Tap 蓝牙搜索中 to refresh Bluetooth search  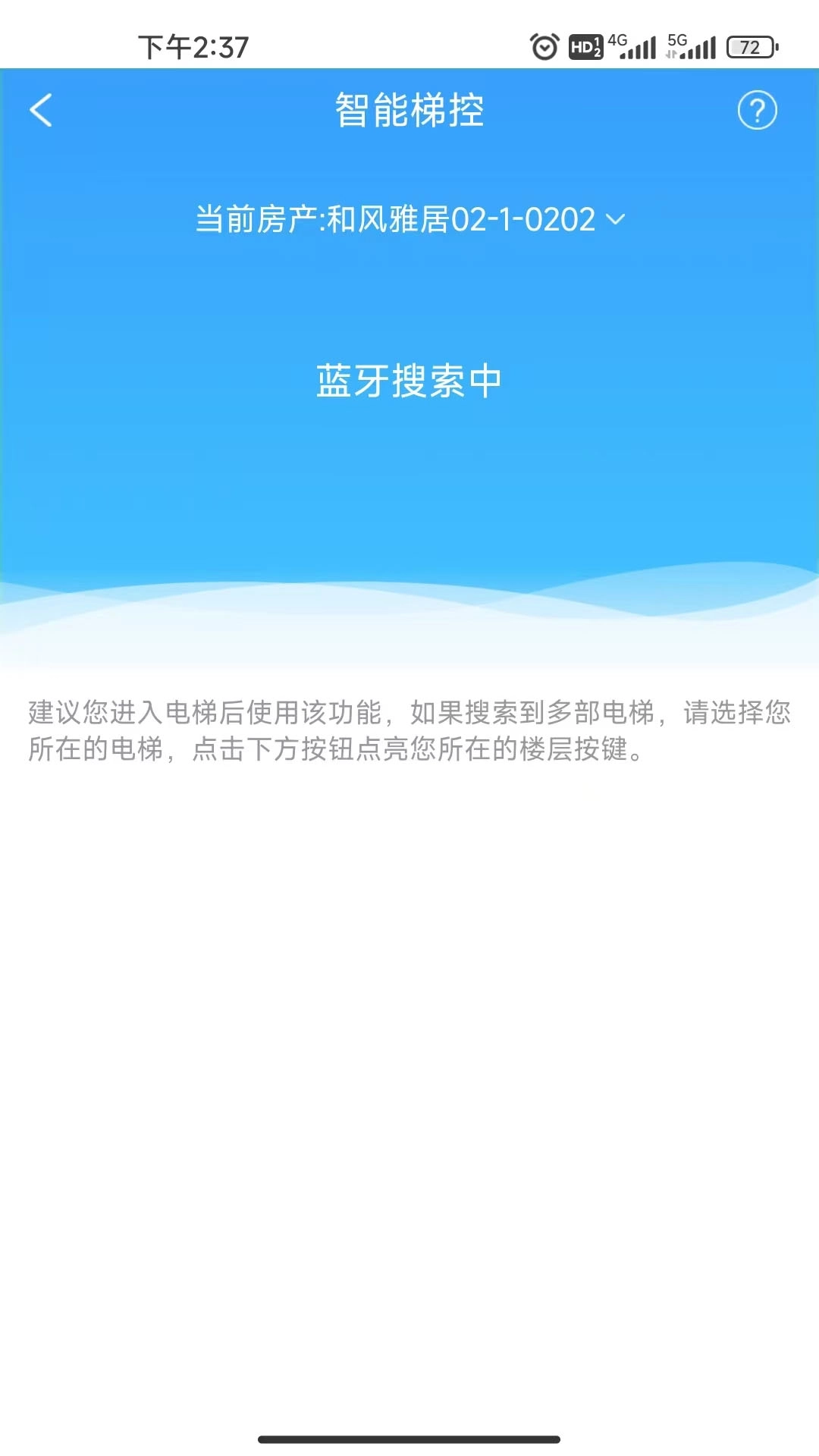pyautogui.click(x=409, y=381)
